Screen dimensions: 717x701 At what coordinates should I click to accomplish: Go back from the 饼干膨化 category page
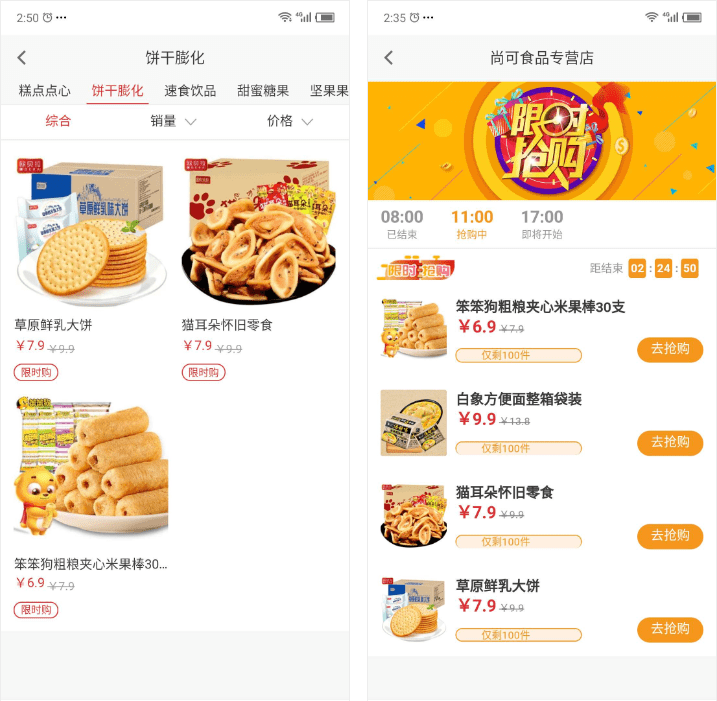point(22,58)
